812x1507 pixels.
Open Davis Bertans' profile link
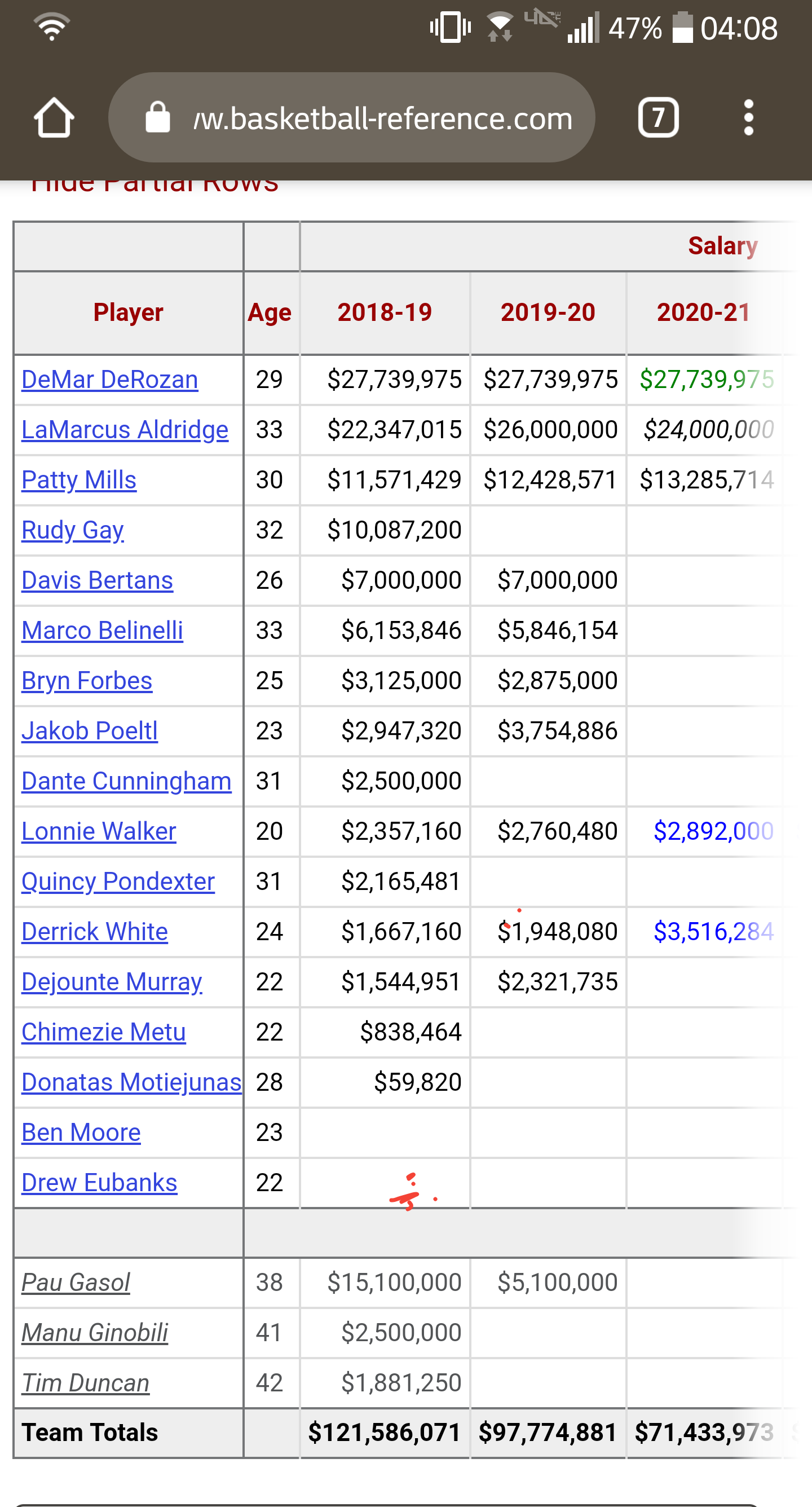97,580
